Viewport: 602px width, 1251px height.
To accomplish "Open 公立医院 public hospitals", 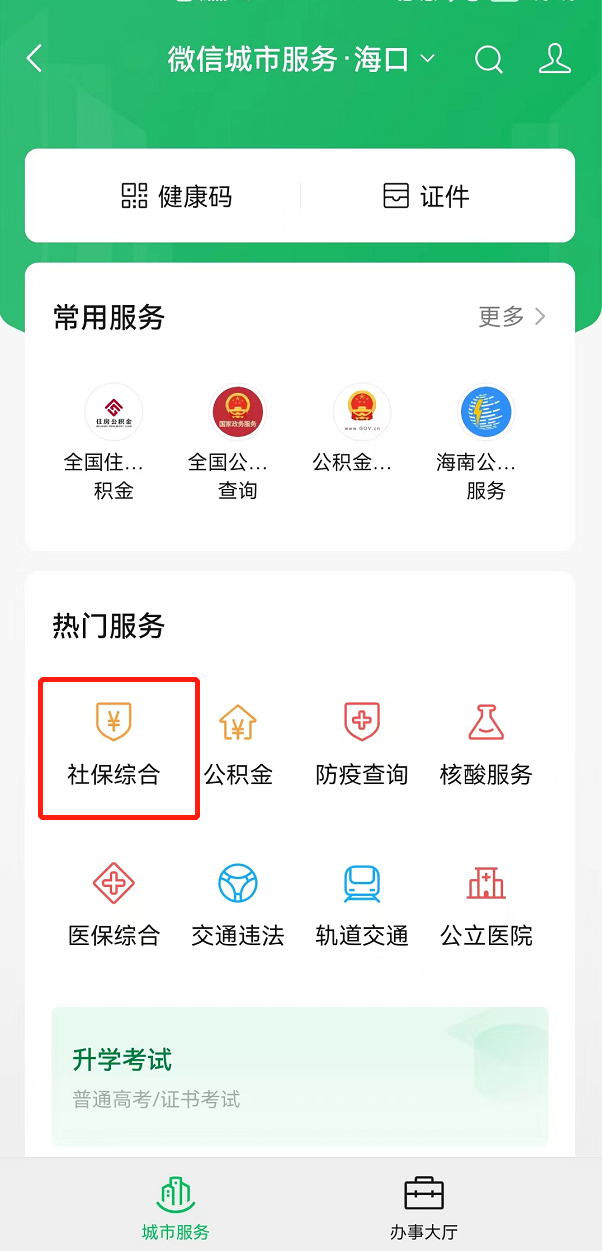I will point(486,906).
